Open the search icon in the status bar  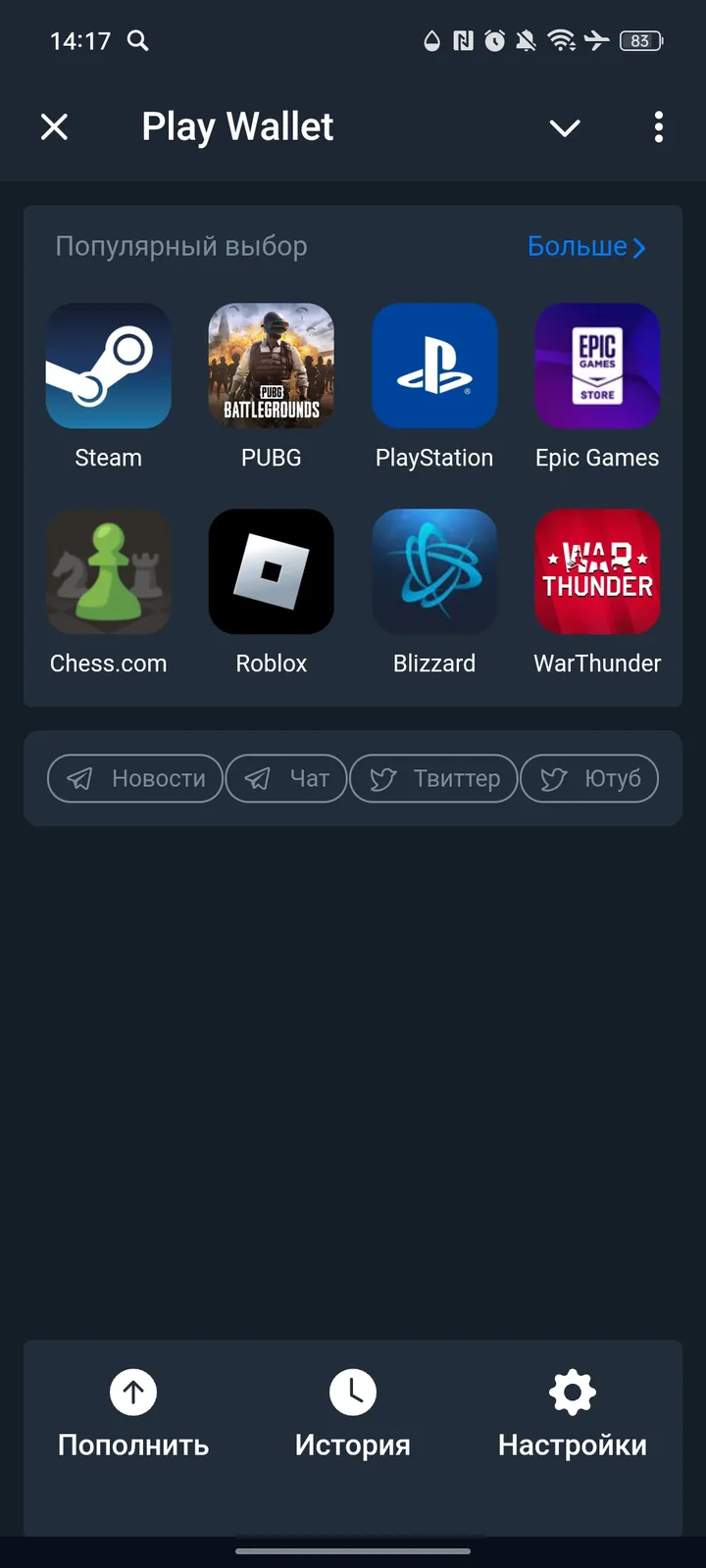coord(137,41)
